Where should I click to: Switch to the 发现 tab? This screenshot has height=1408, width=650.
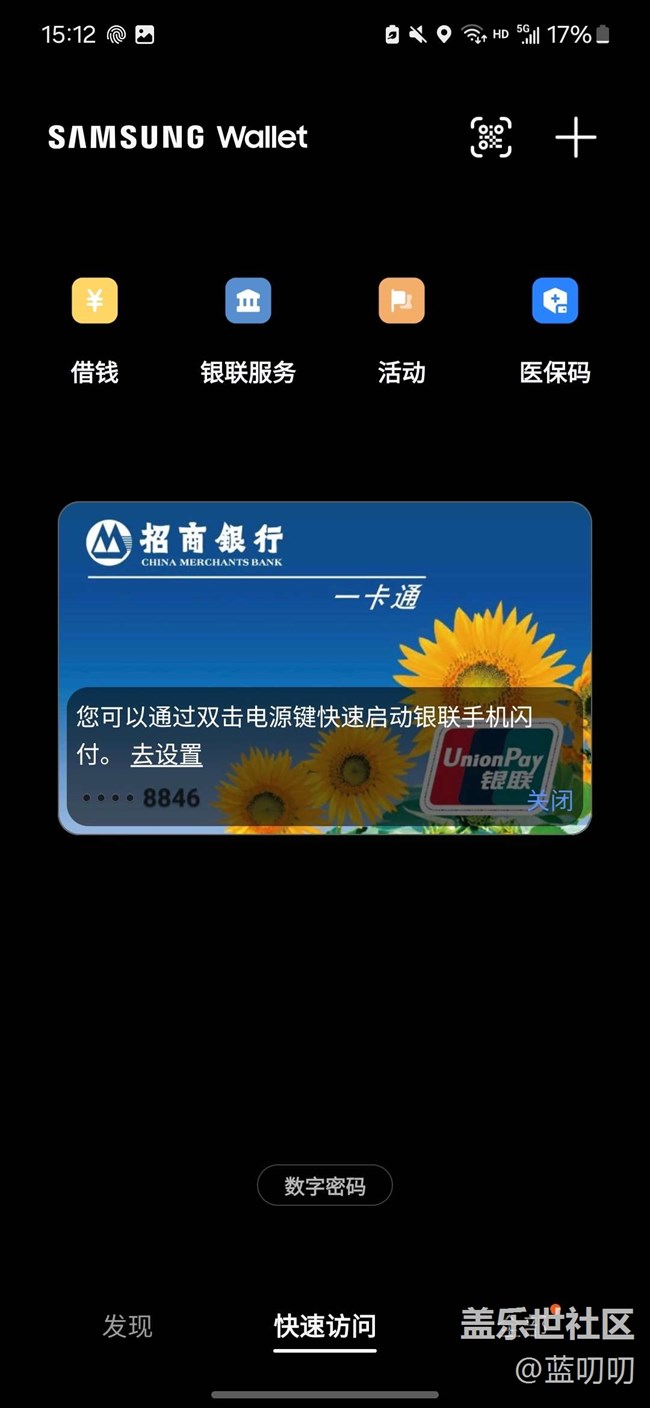click(128, 1326)
